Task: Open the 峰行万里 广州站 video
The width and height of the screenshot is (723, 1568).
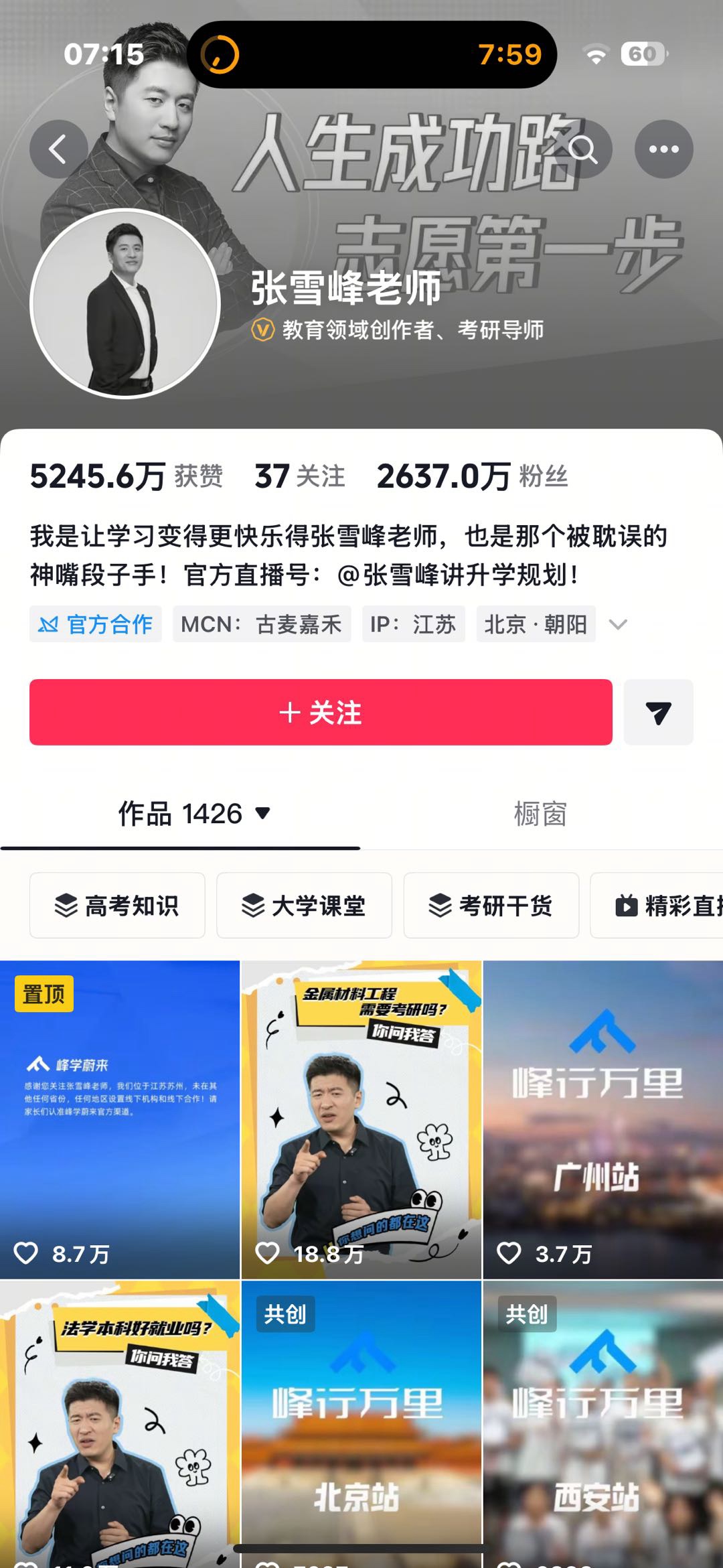Action: pos(602,1119)
